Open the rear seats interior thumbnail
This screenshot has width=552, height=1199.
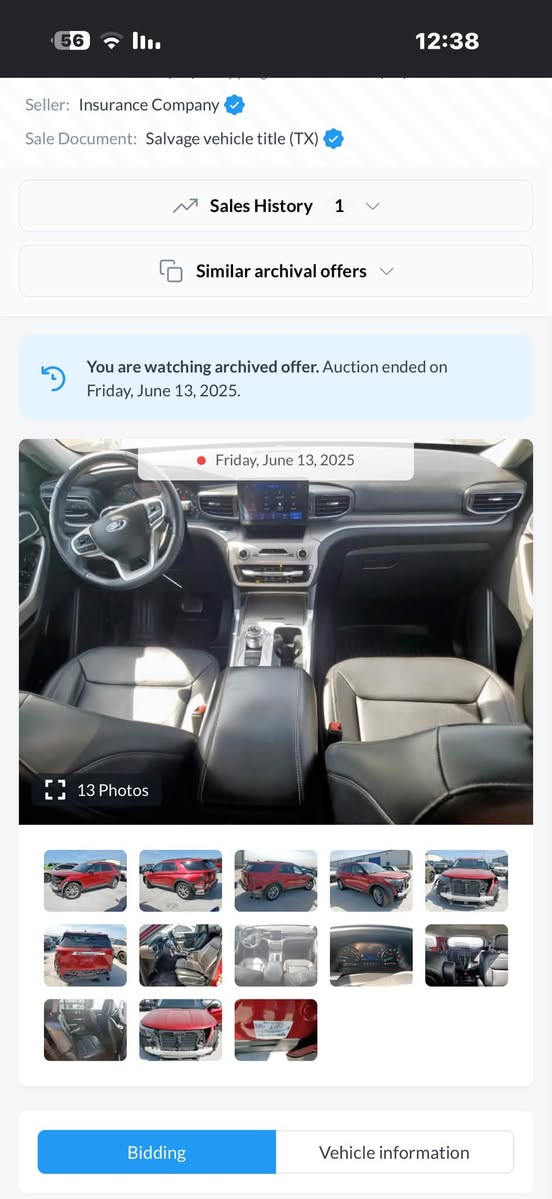click(86, 1030)
